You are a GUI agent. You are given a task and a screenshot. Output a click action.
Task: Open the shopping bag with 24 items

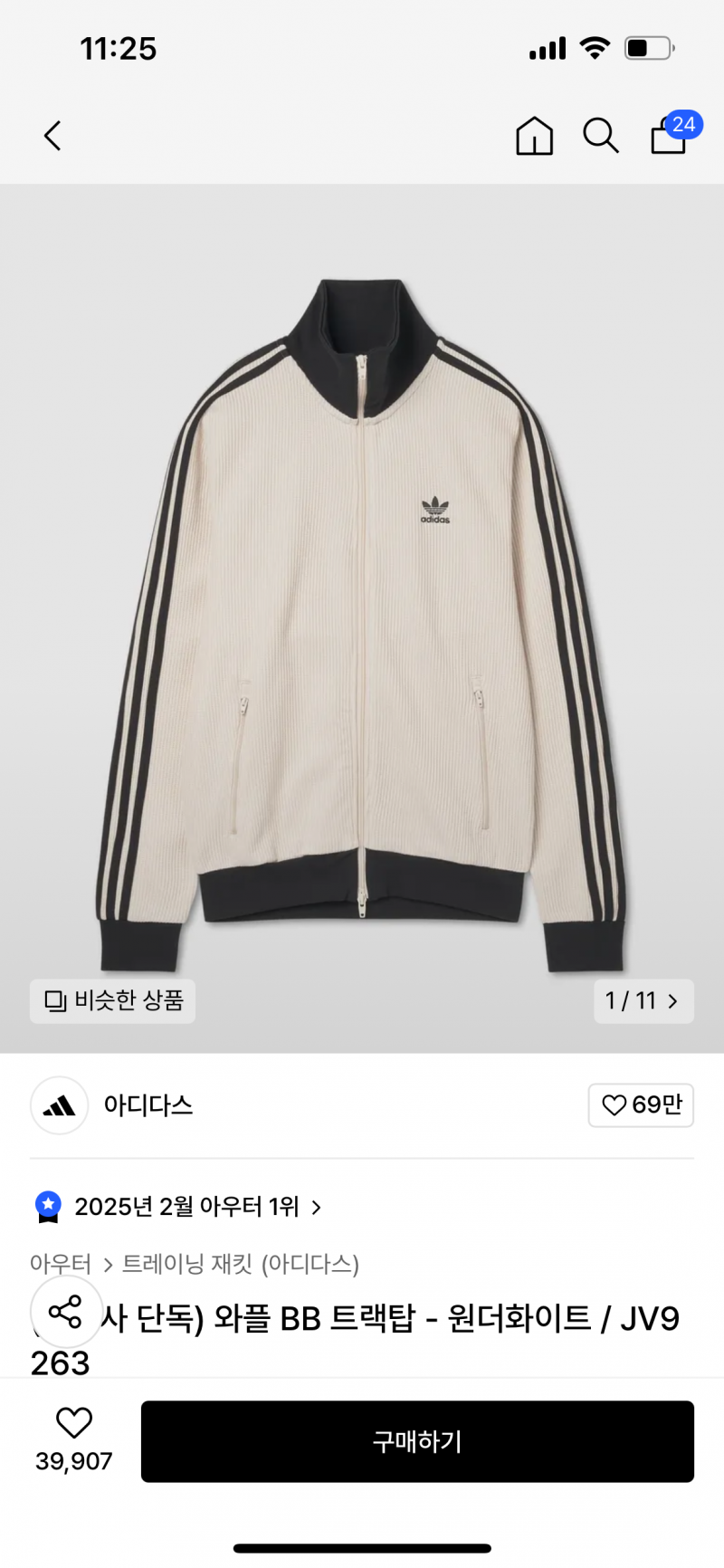(671, 136)
